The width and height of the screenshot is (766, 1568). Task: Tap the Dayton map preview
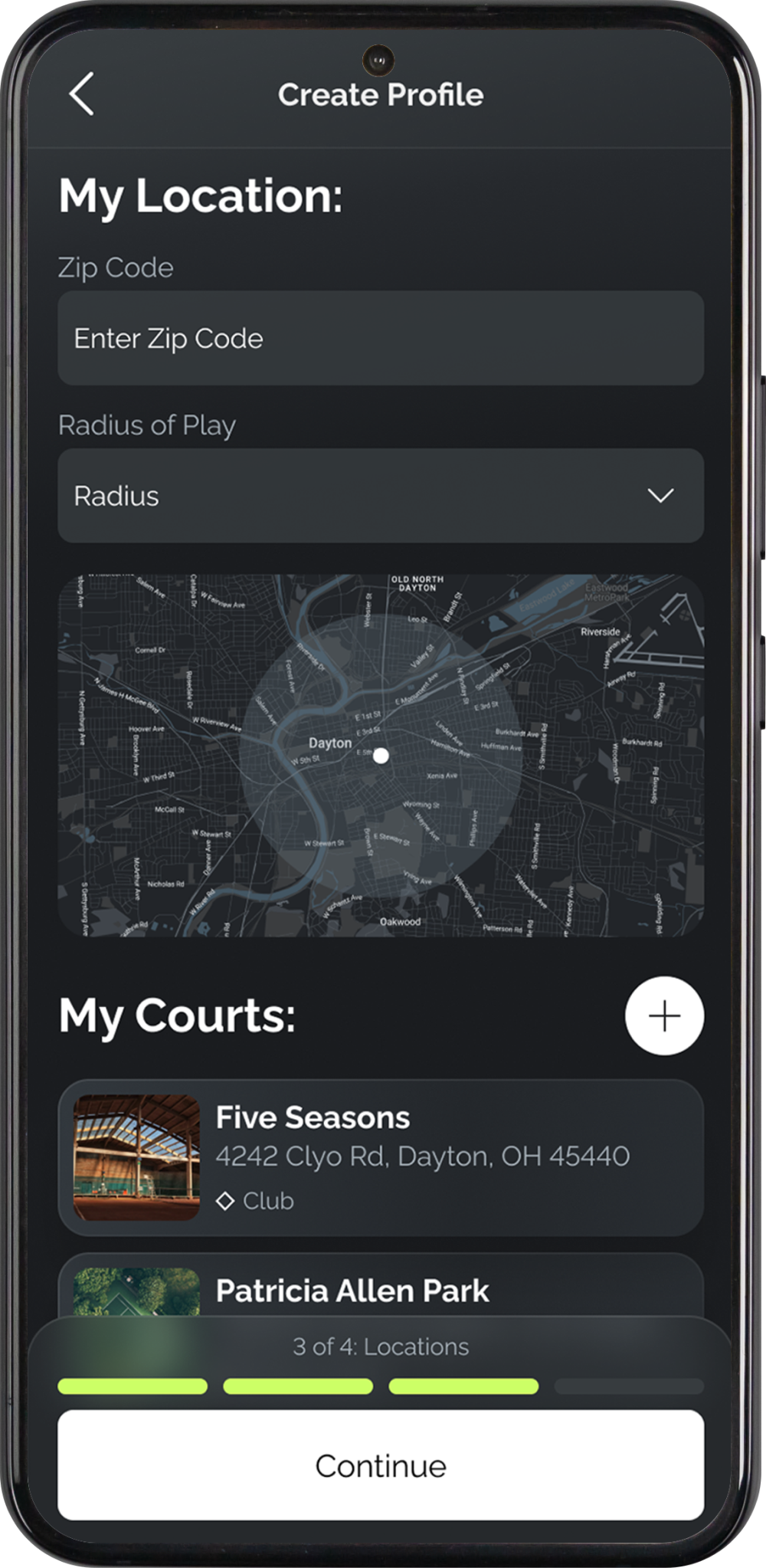point(381,755)
